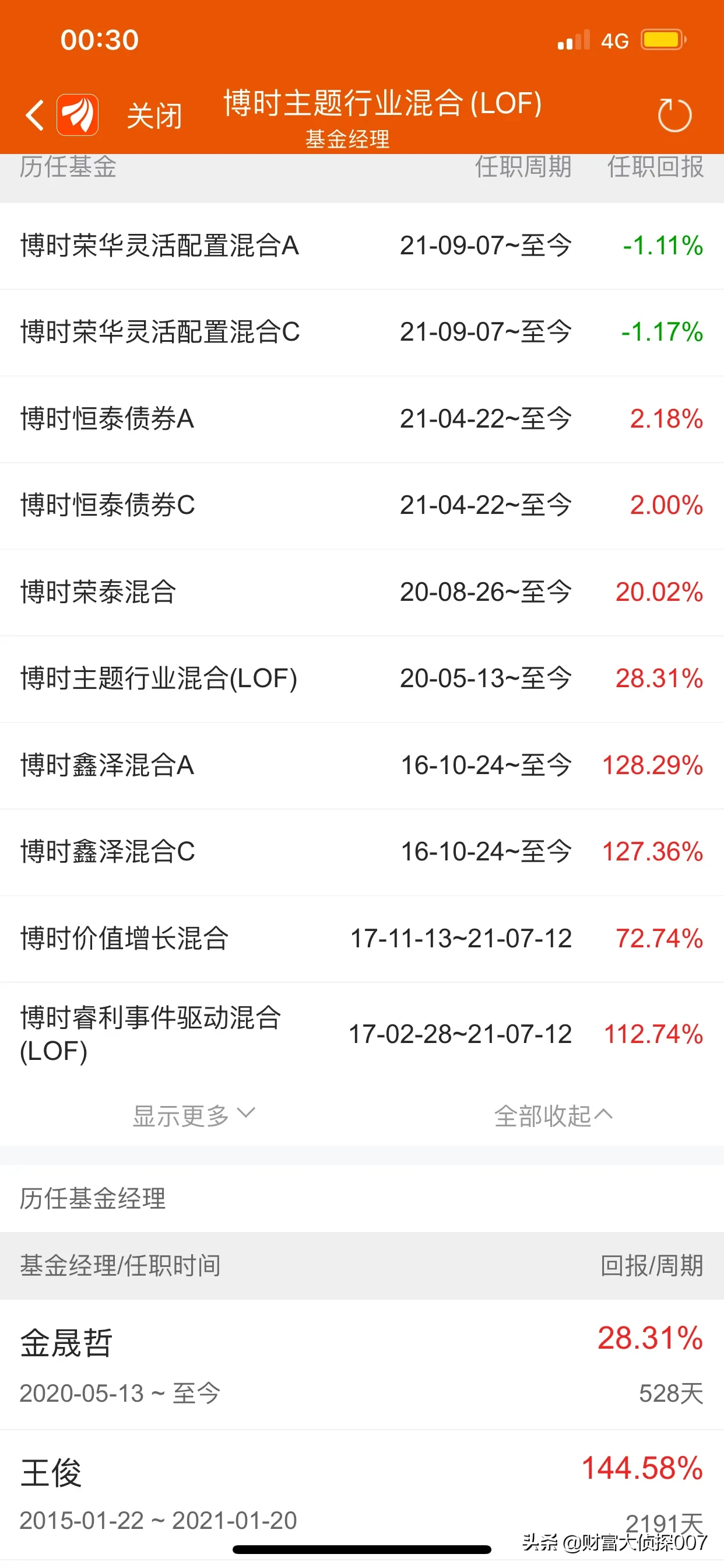
Task: Go back with the left arrow
Action: pos(36,115)
